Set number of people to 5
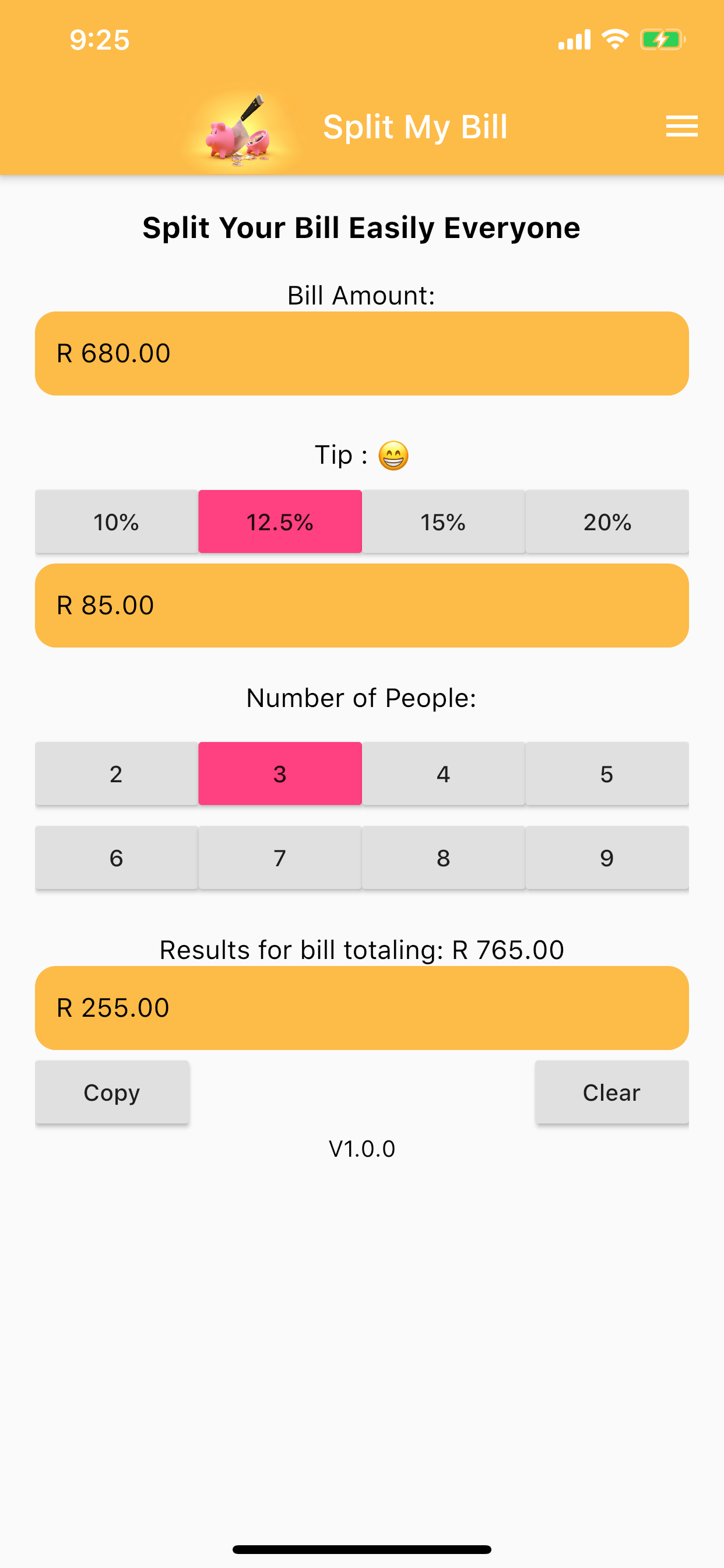This screenshot has height=1568, width=724. point(607,773)
